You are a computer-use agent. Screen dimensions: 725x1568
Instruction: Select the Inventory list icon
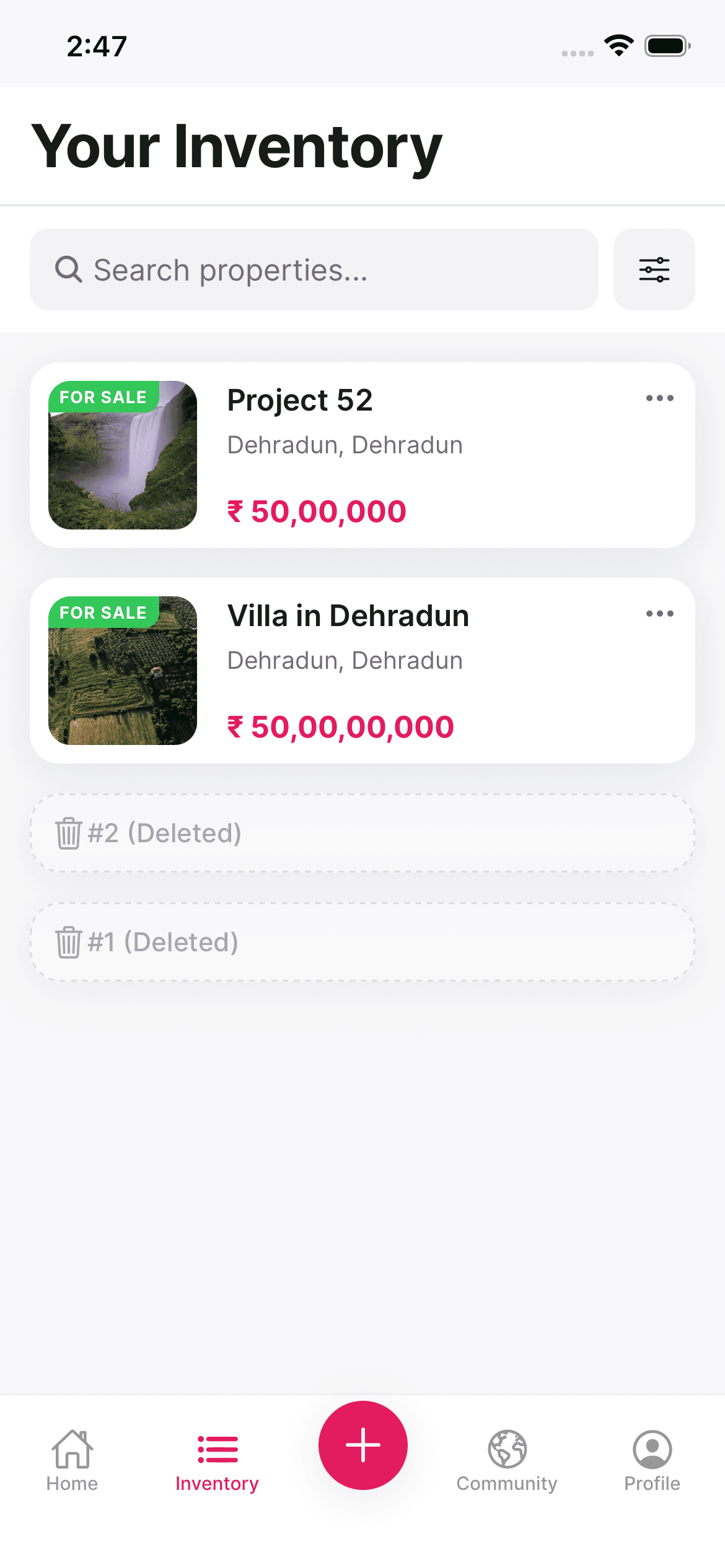(217, 1449)
